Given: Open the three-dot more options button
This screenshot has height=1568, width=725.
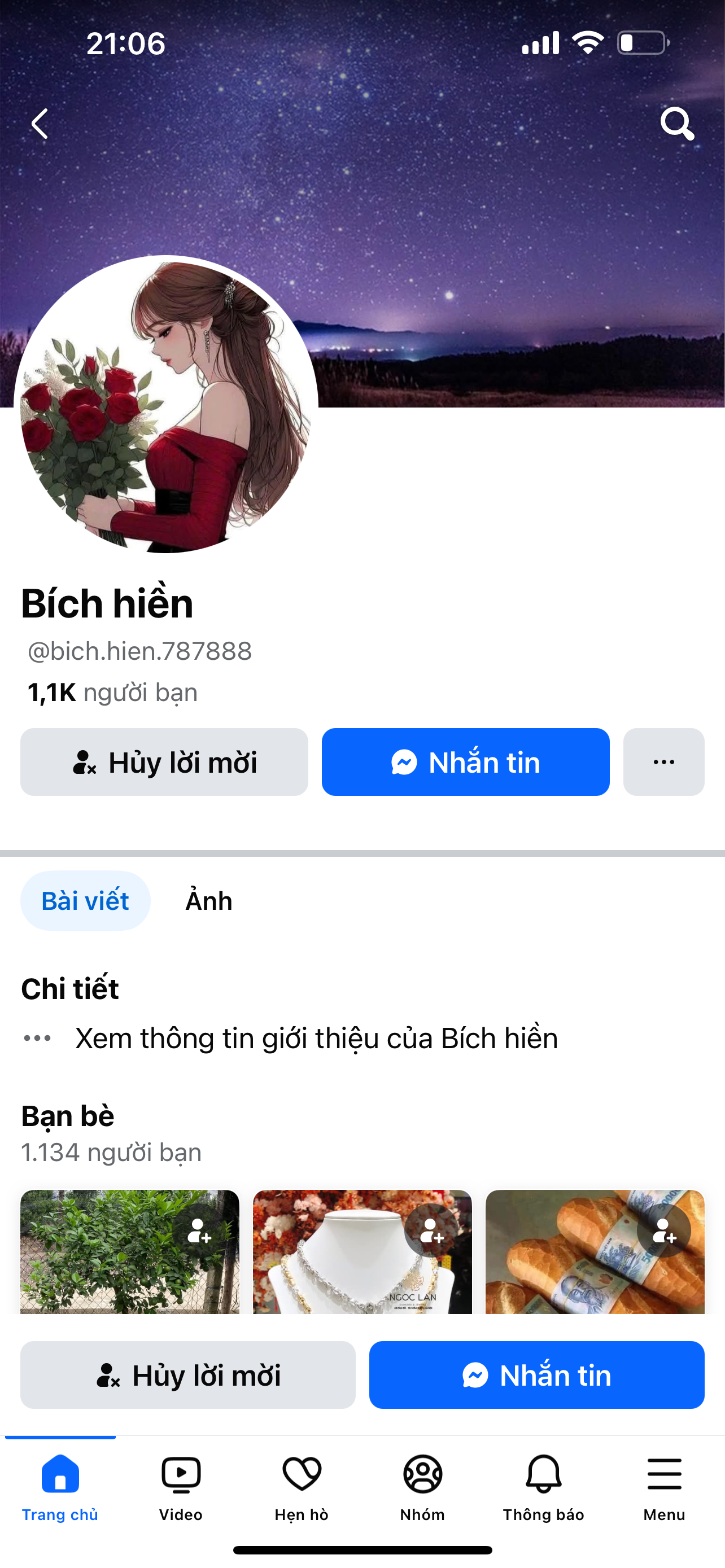Looking at the screenshot, I should tap(663, 762).
